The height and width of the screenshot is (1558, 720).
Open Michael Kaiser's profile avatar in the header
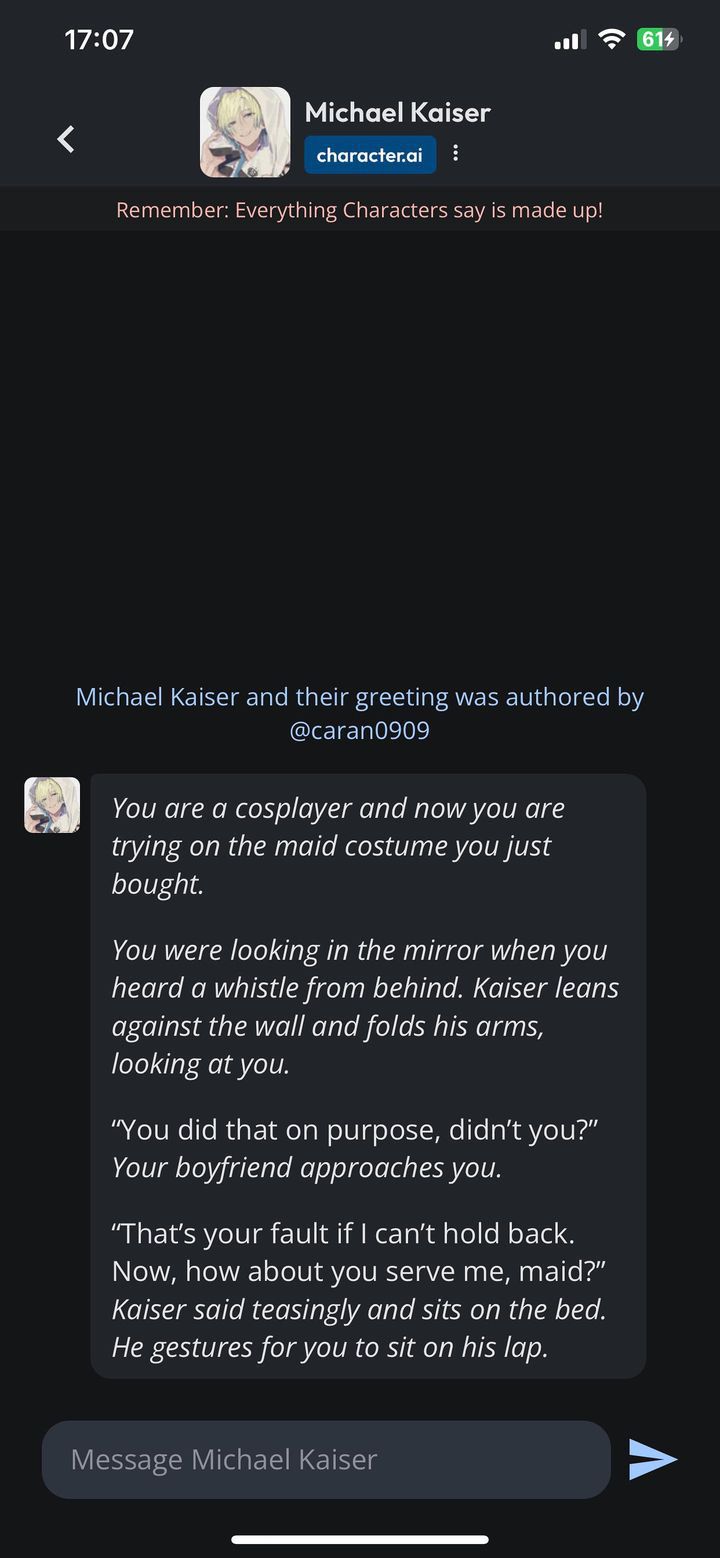click(245, 132)
